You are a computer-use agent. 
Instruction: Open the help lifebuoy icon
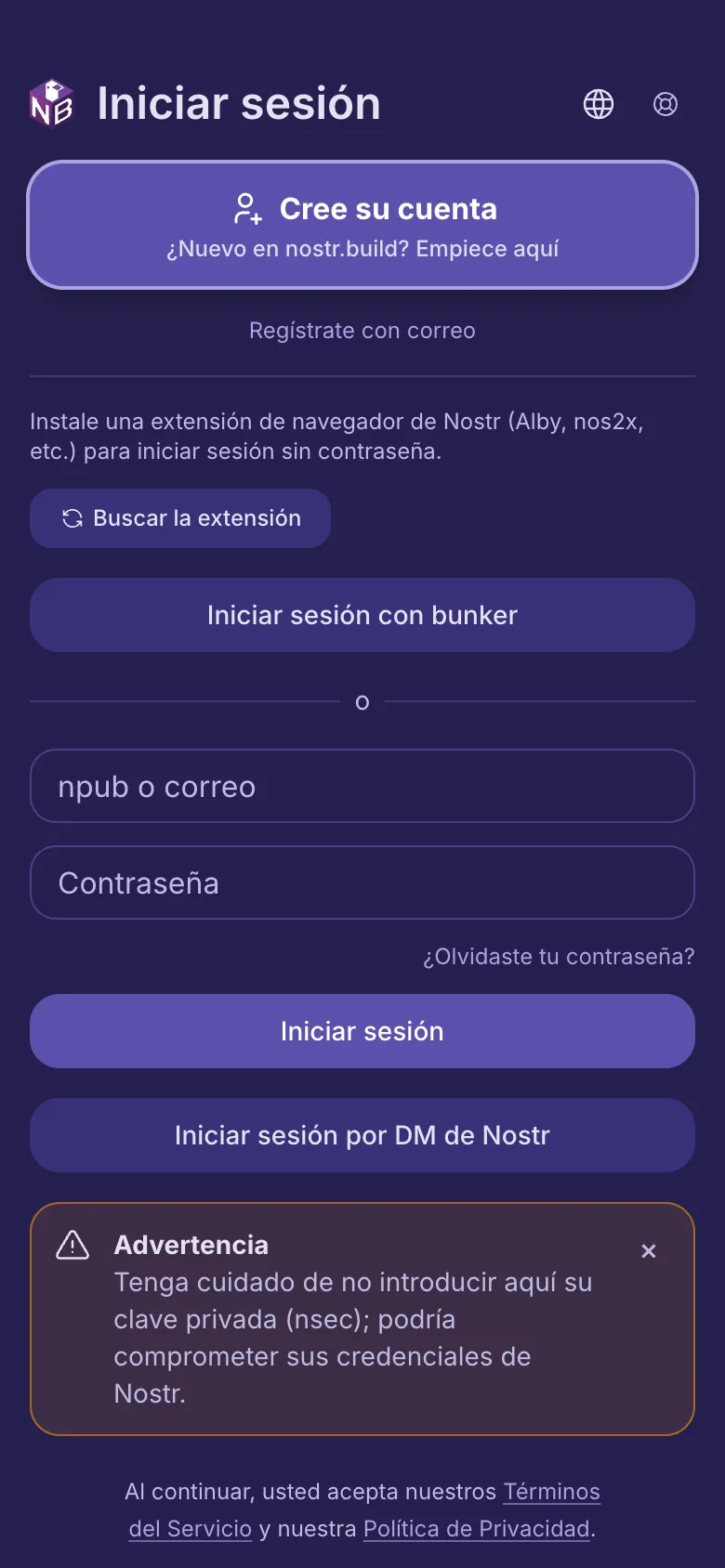tap(666, 104)
